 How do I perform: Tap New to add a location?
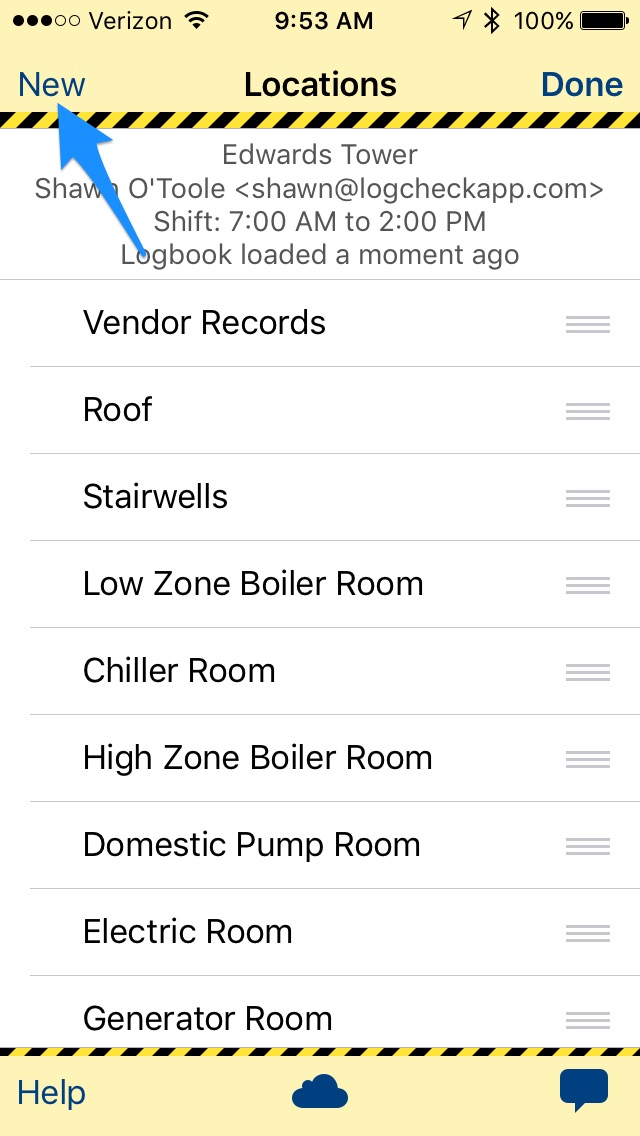[x=52, y=85]
